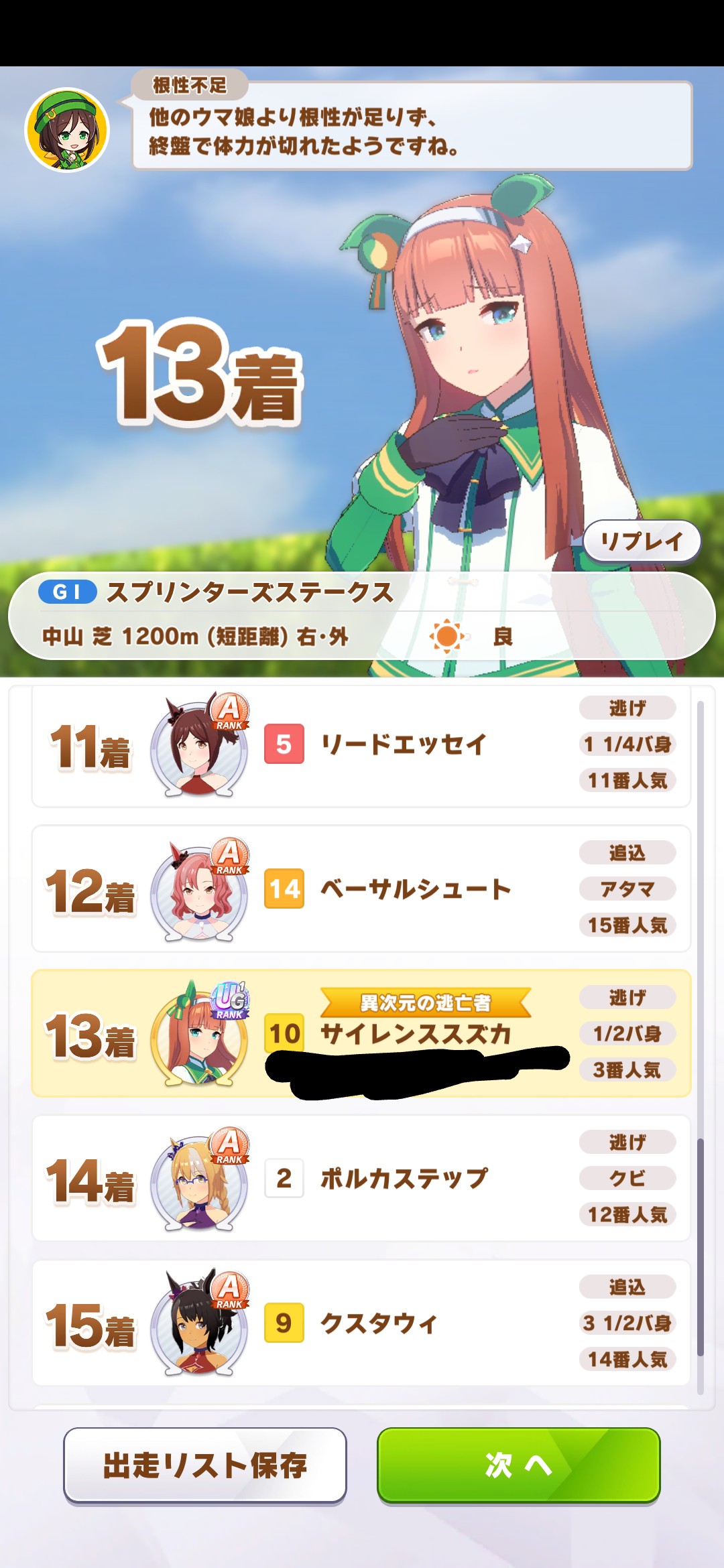Save the race entry list with 出走リスト保存
This screenshot has height=1568, width=724.
(x=205, y=1465)
